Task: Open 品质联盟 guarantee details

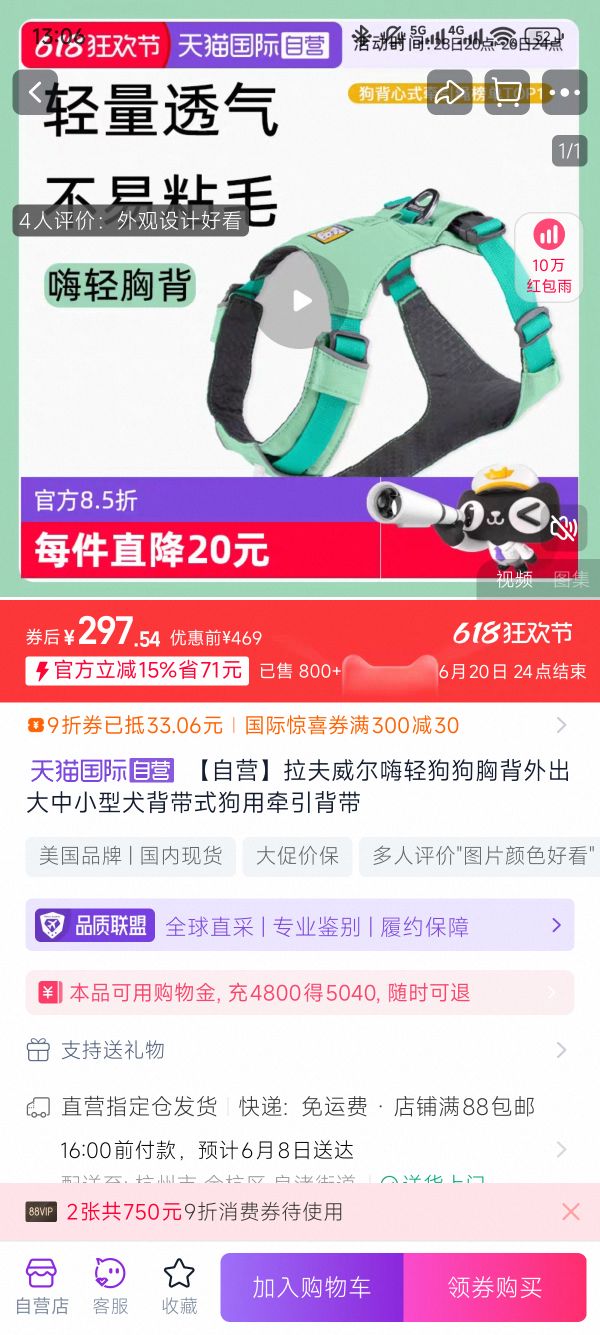Action: (x=300, y=926)
